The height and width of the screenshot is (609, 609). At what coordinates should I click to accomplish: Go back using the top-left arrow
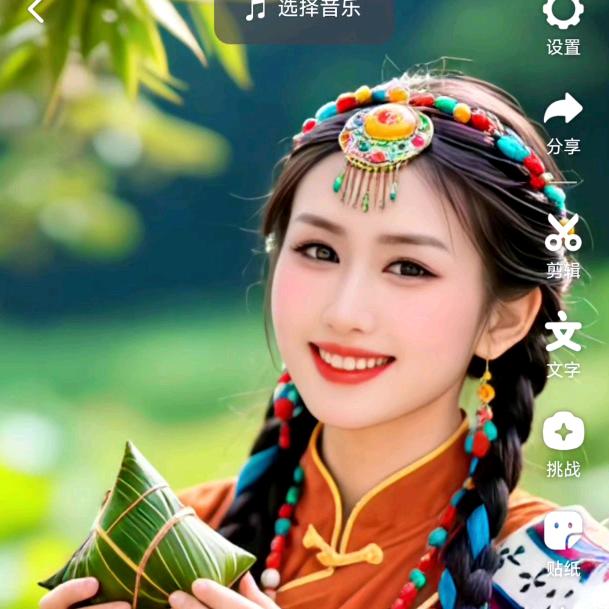point(35,11)
